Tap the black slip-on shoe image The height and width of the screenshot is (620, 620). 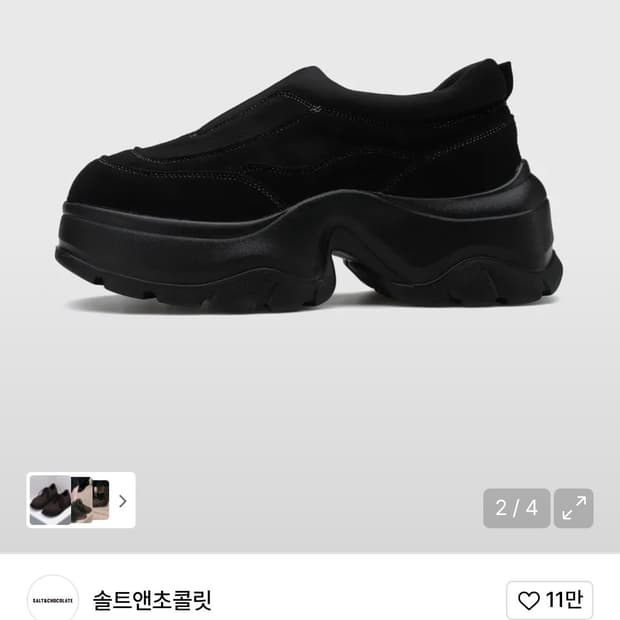click(x=310, y=186)
